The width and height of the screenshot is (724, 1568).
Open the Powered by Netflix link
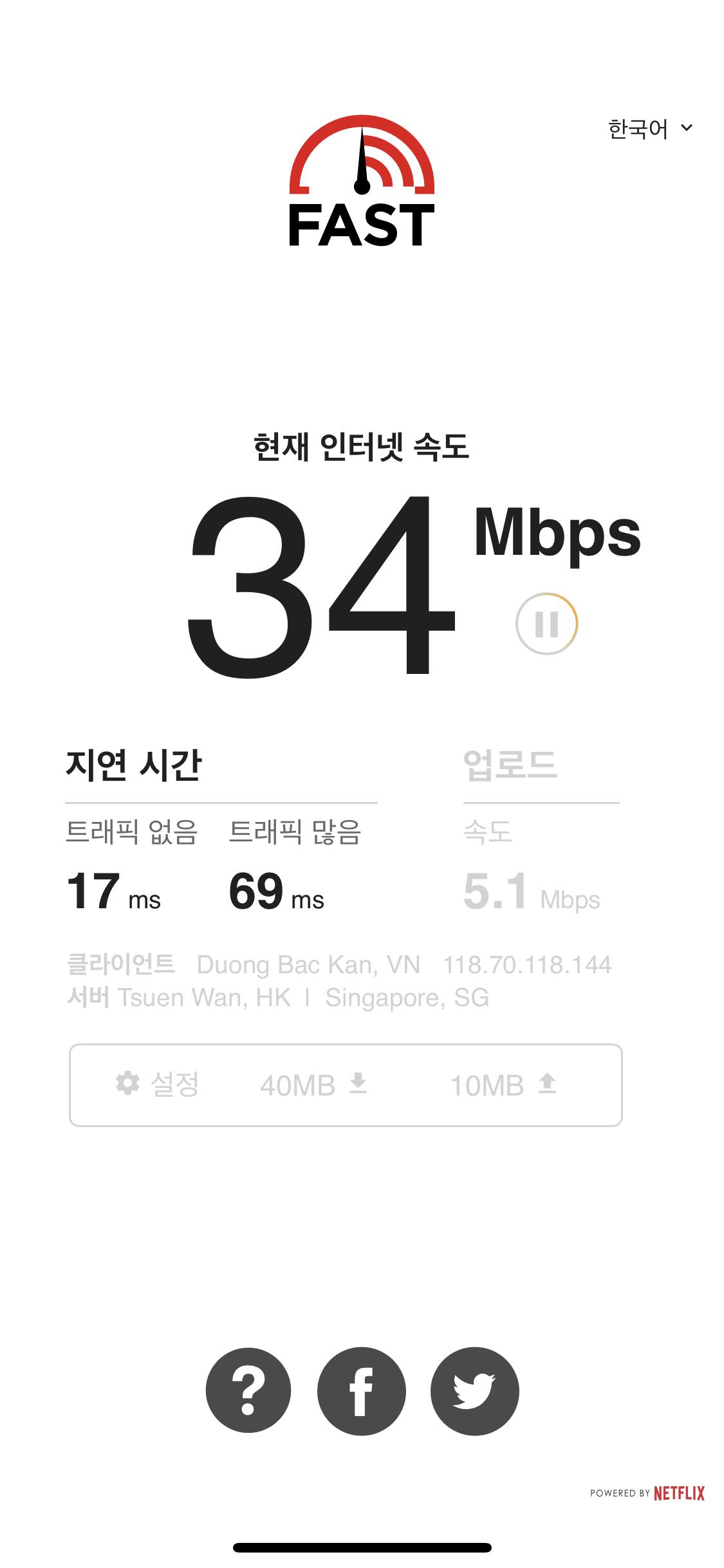(x=647, y=1493)
